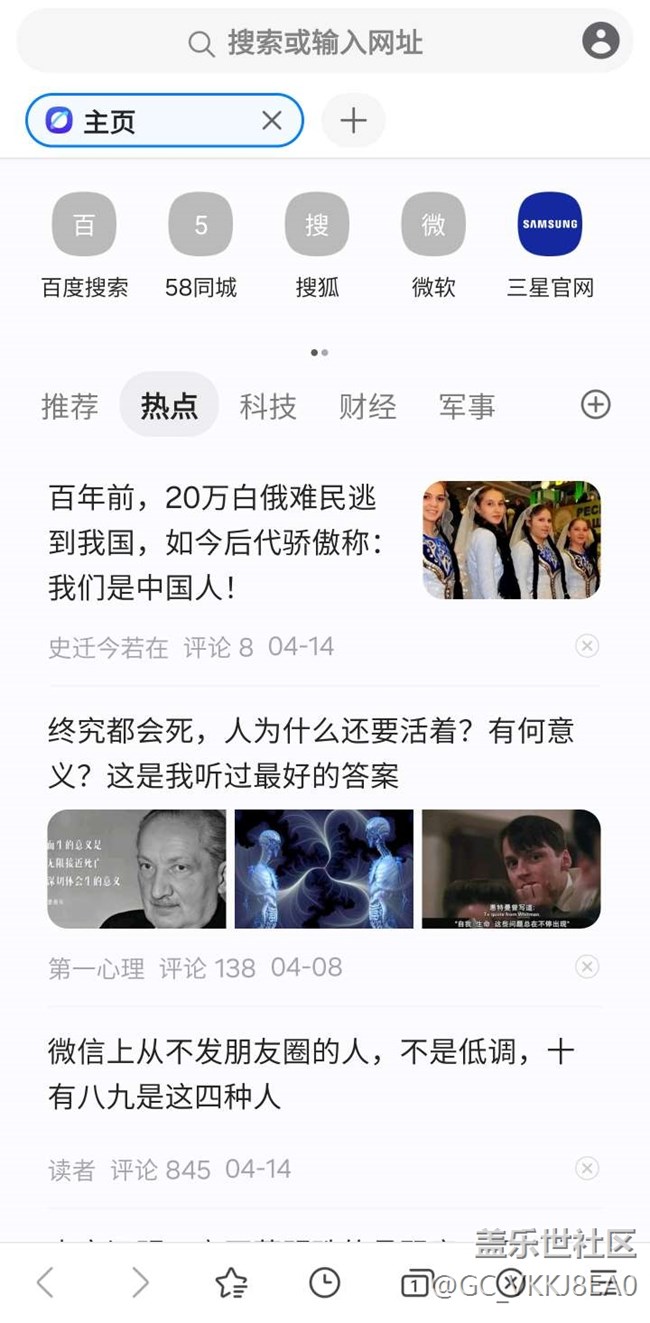Add a new browser tab

(353, 121)
